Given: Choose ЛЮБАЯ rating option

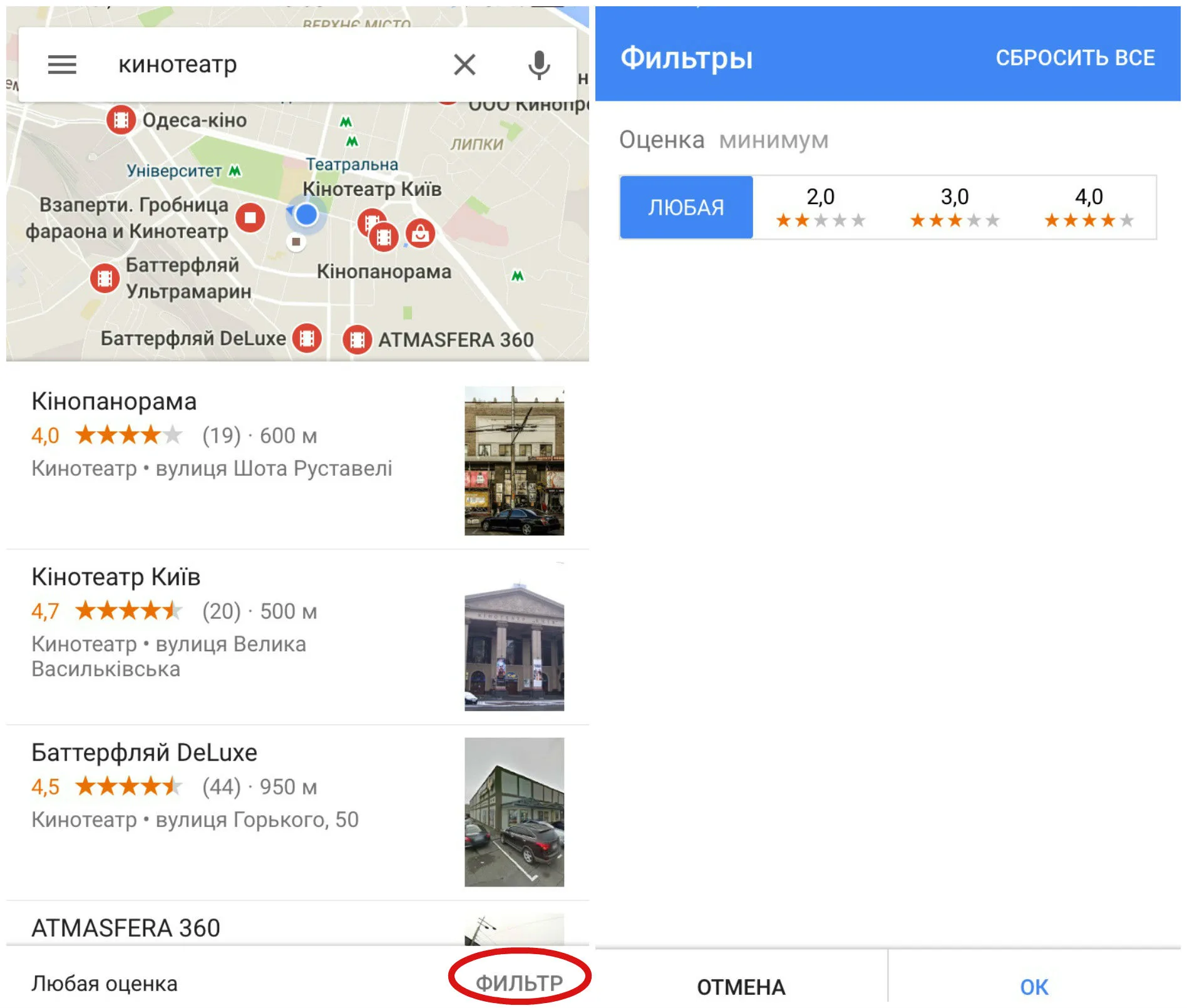Looking at the screenshot, I should 686,207.
